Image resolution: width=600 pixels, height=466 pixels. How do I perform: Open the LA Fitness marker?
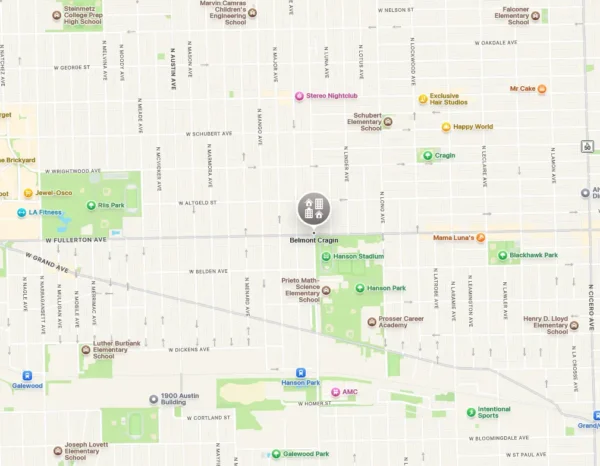pyautogui.click(x=20, y=212)
